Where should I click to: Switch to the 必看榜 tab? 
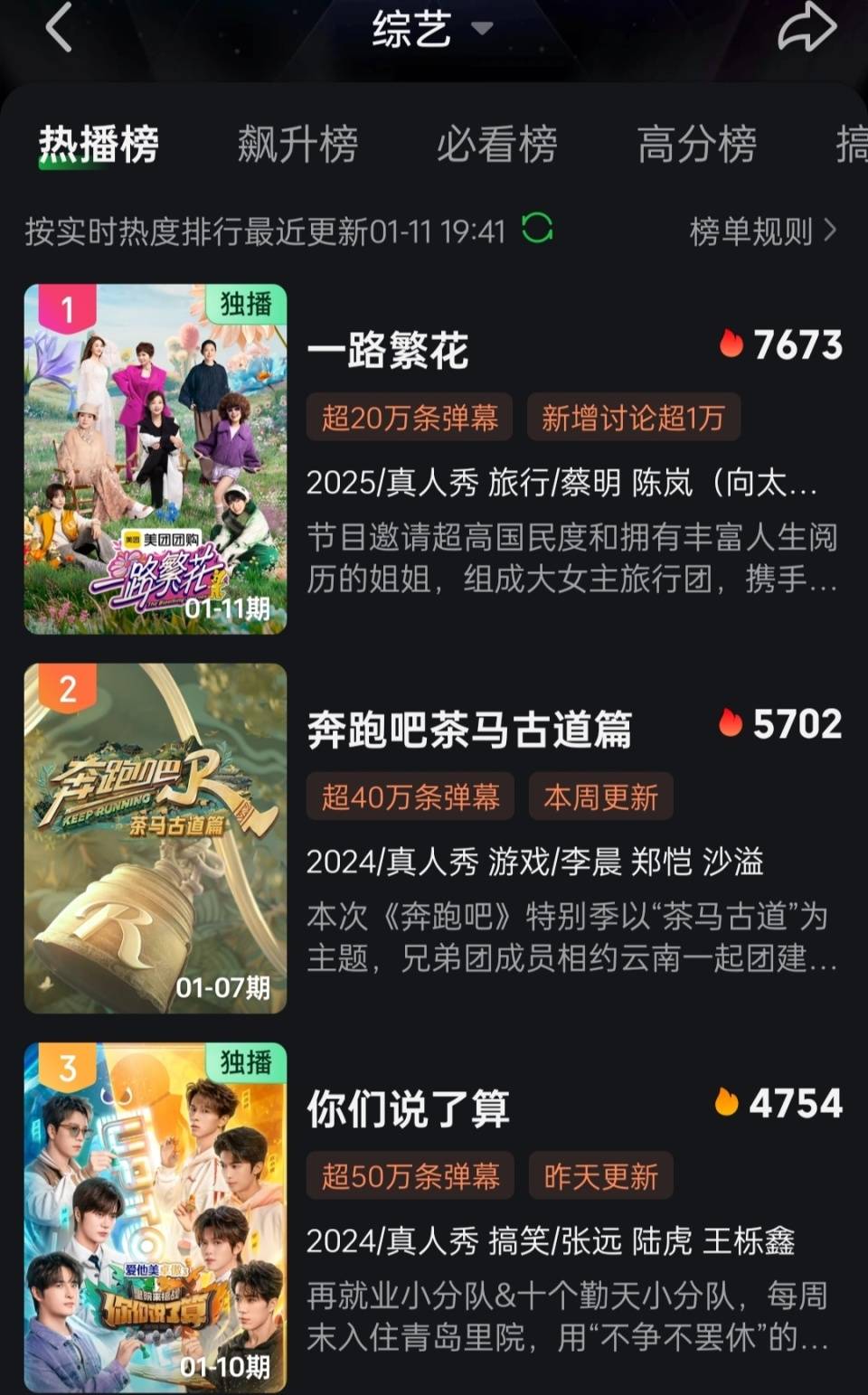pyautogui.click(x=496, y=145)
